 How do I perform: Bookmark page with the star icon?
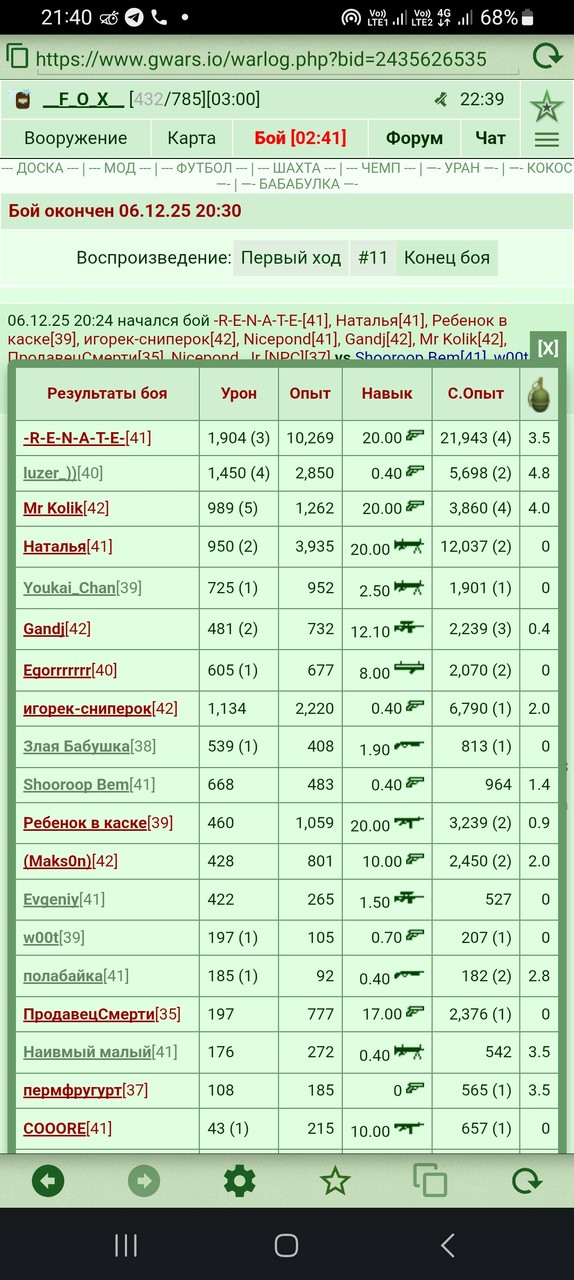335,1181
